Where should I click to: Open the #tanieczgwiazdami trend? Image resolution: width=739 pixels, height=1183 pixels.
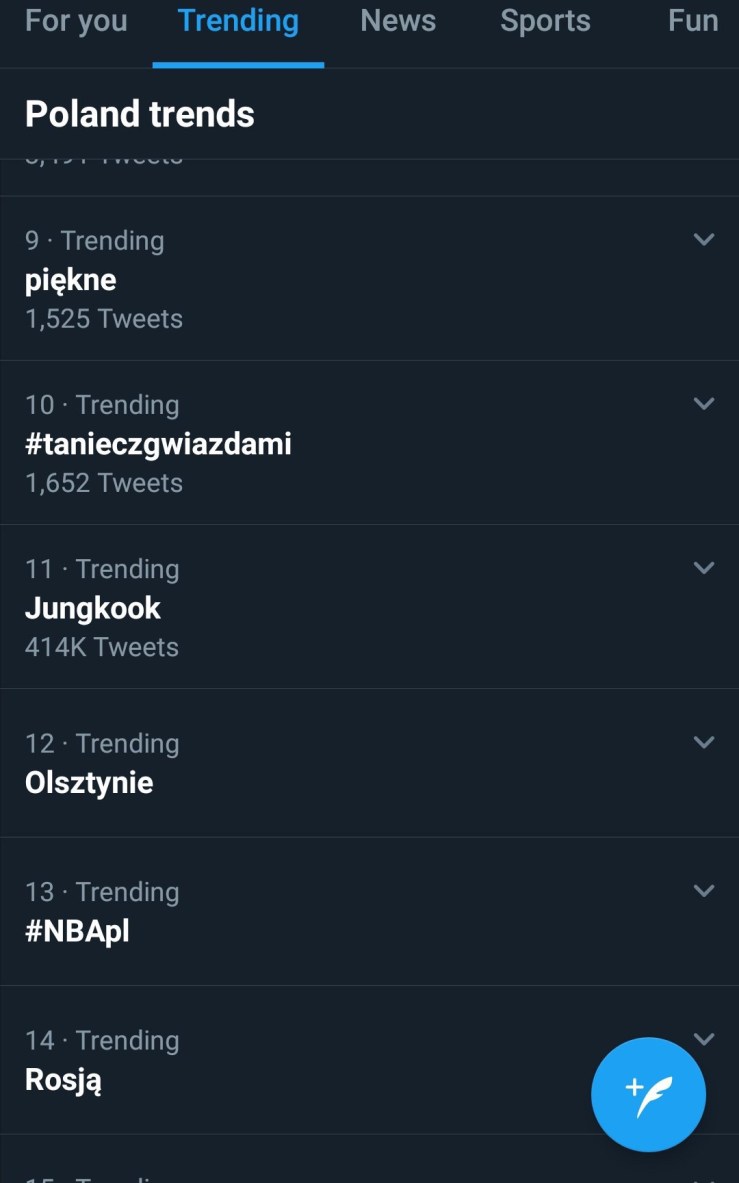158,444
